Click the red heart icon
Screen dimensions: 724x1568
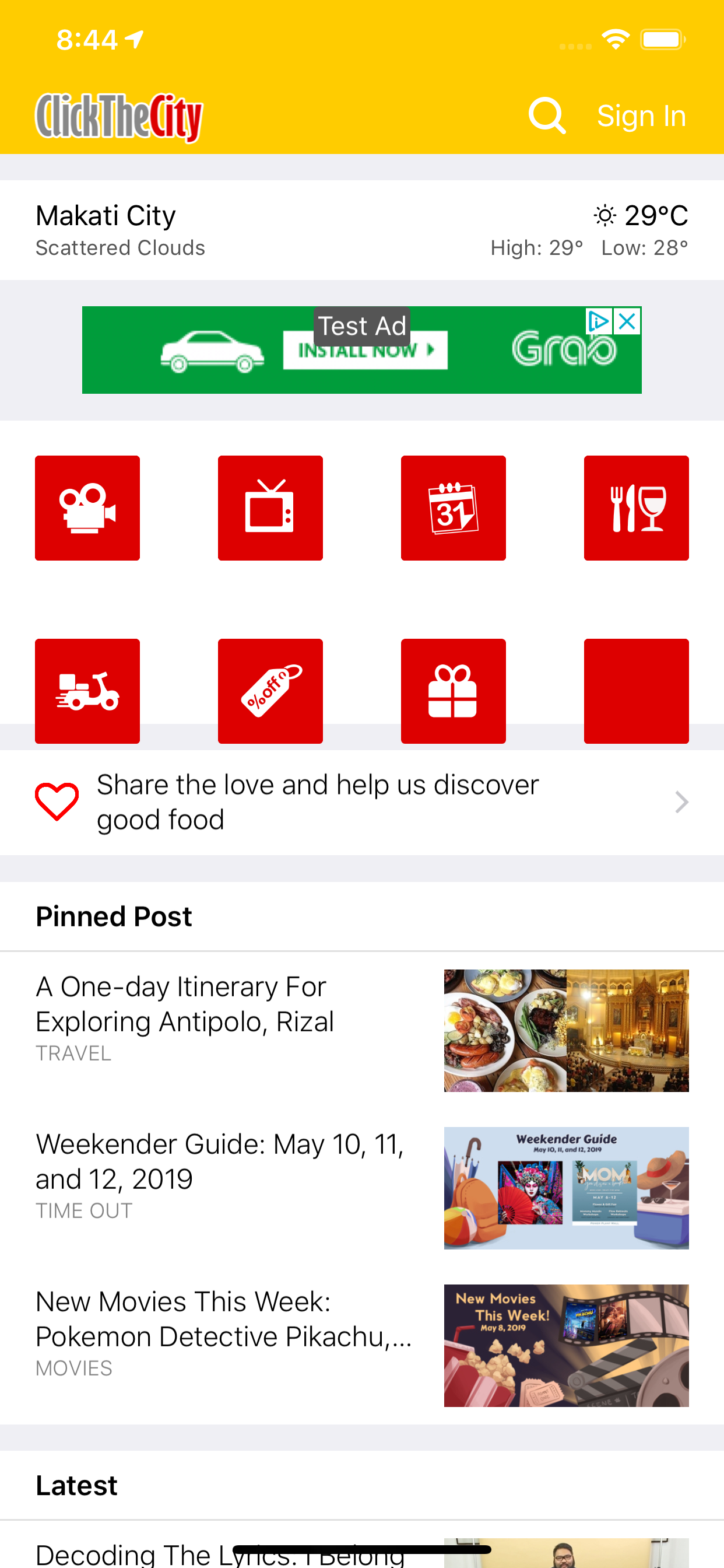[x=57, y=801]
